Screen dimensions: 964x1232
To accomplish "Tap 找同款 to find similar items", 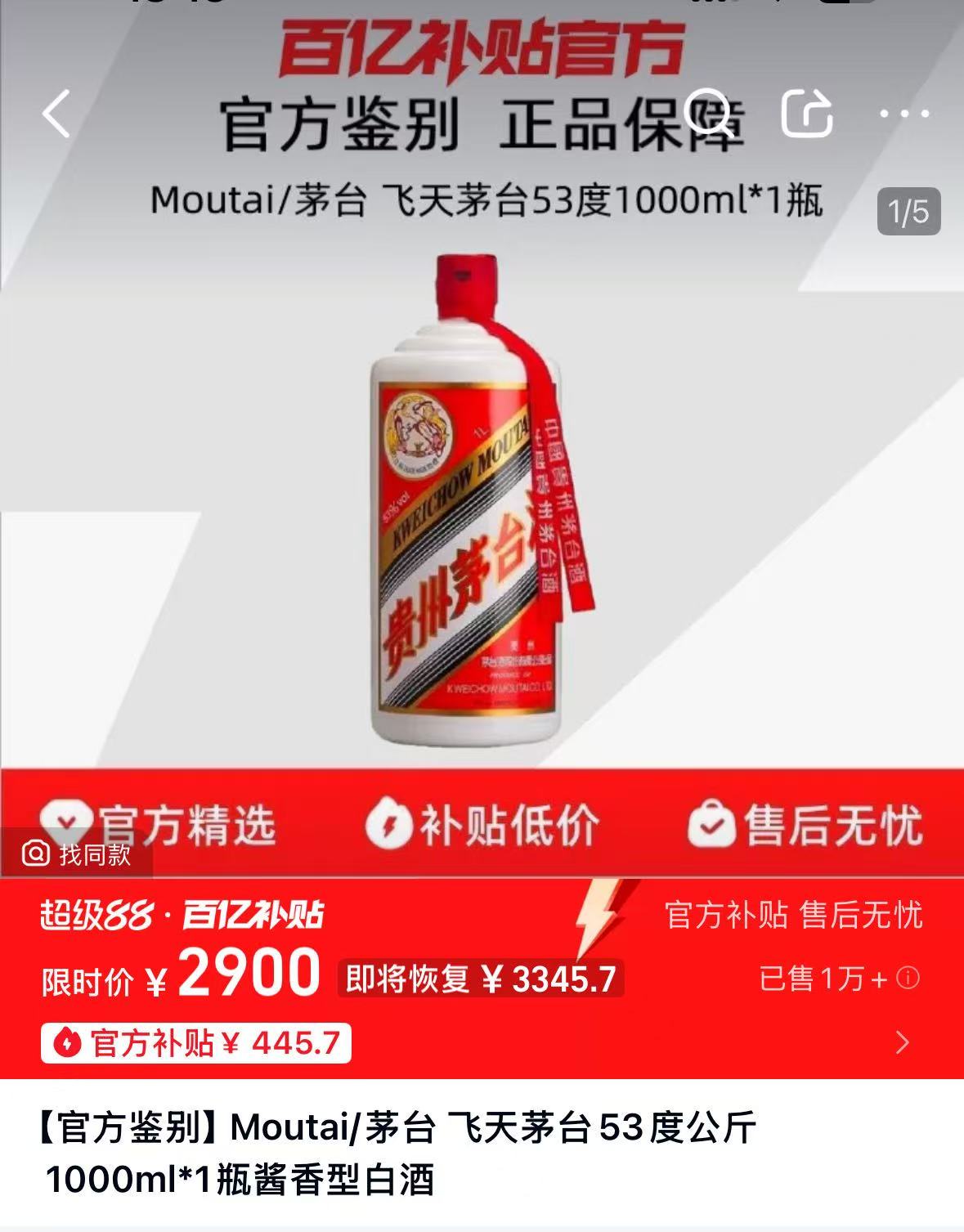I will (x=77, y=854).
